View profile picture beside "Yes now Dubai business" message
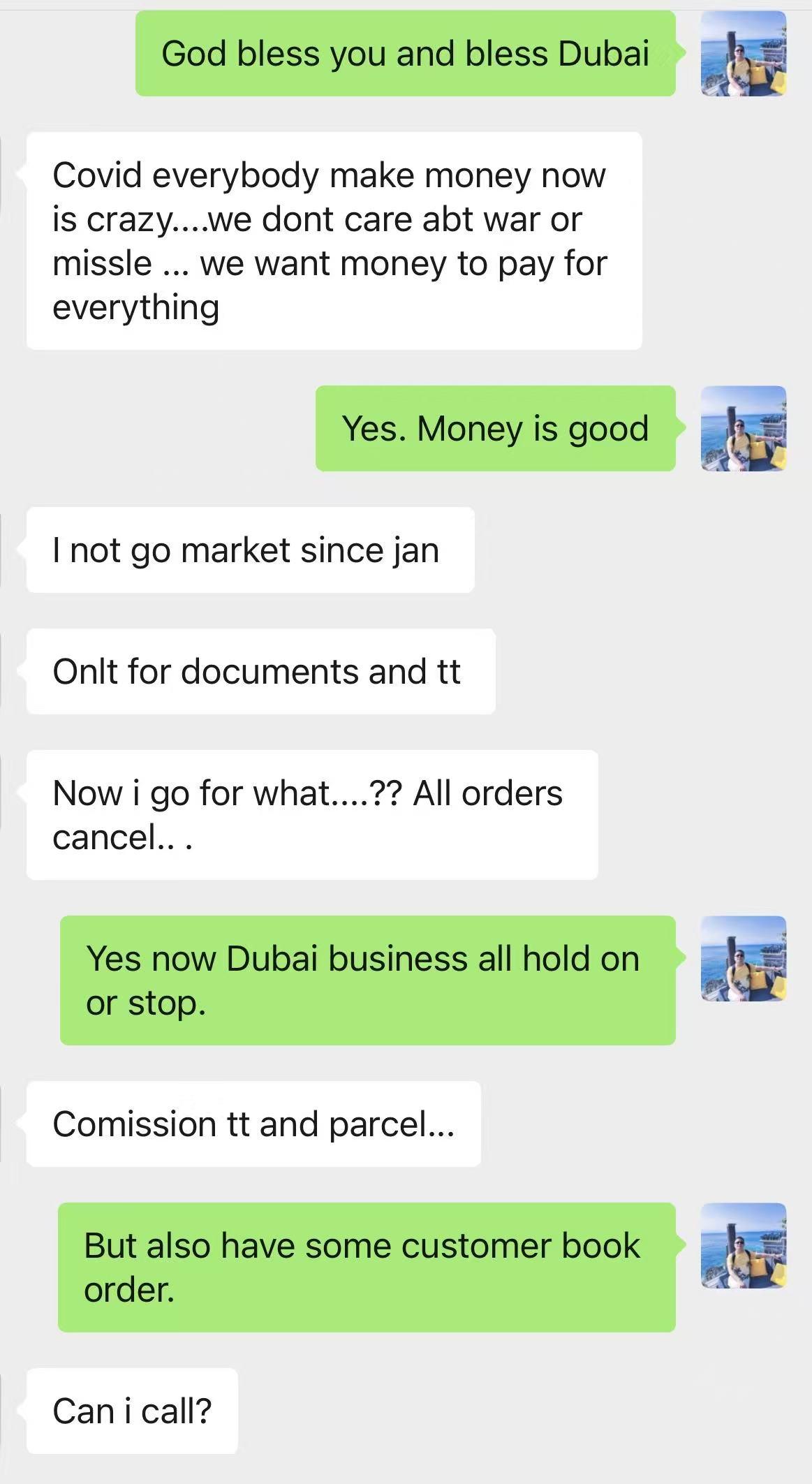Screen dimensions: 812x1484 [744, 958]
